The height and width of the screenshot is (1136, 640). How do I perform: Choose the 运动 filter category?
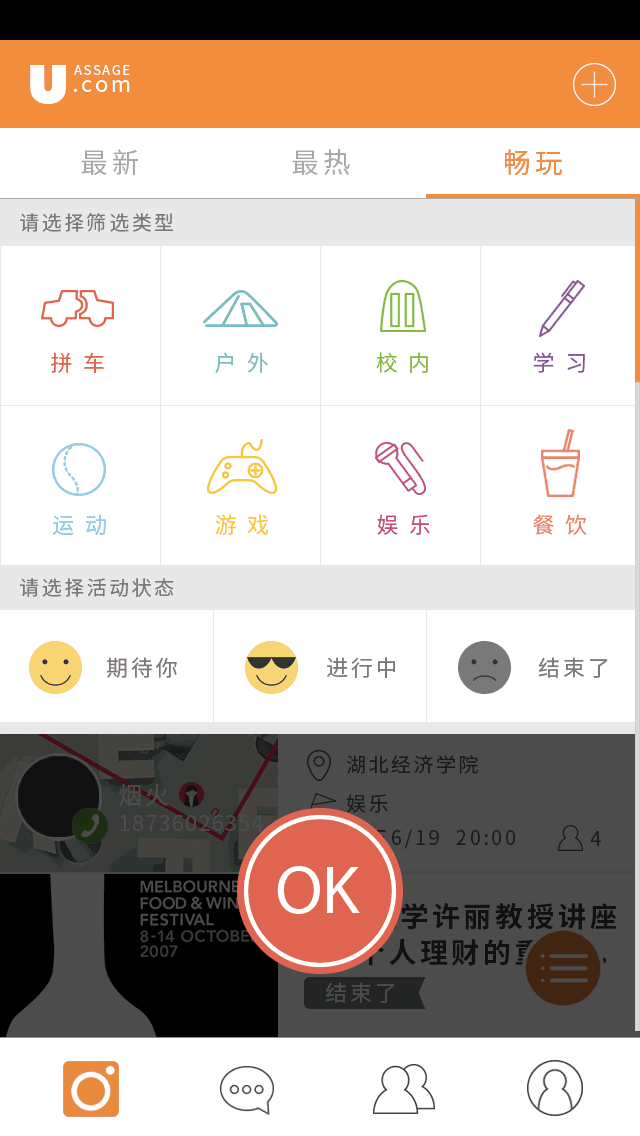click(x=80, y=487)
